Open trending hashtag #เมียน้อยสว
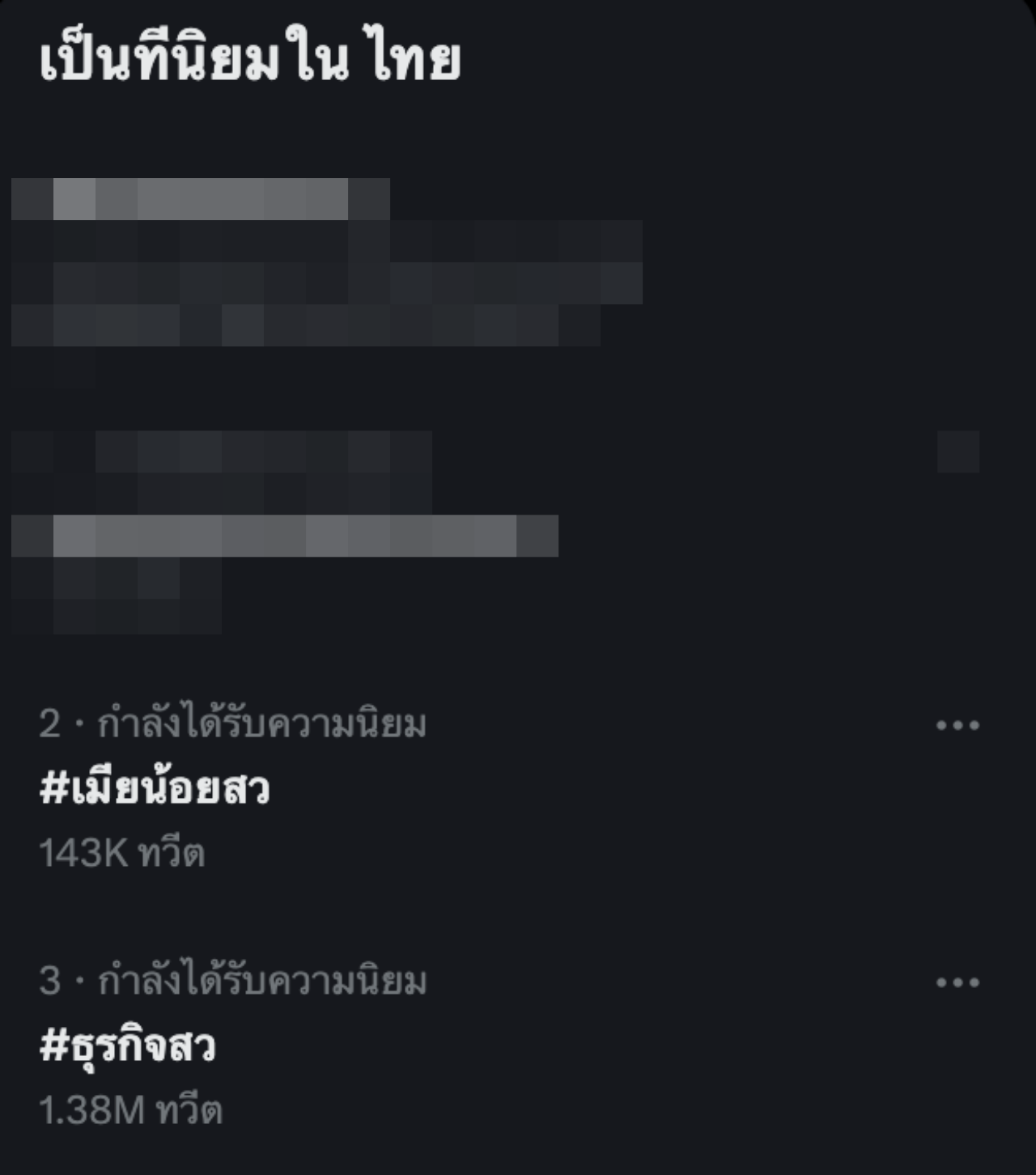Screen dimensions: 1036x1175 (154, 789)
